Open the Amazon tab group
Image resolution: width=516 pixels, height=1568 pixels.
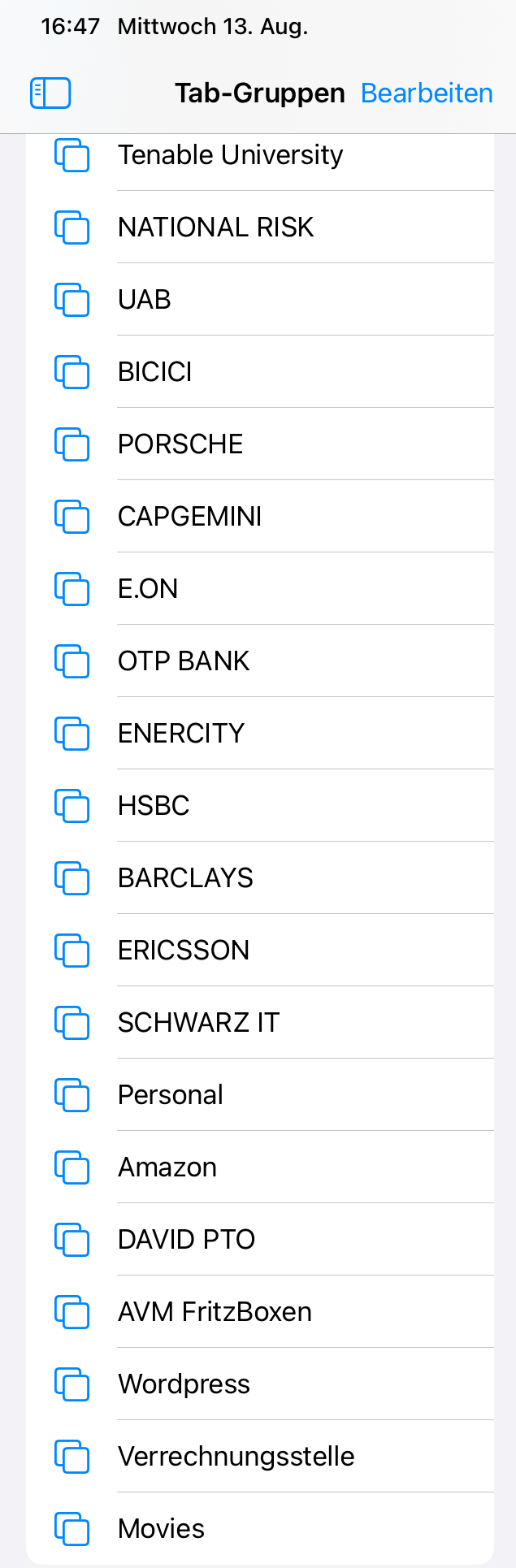167,1167
